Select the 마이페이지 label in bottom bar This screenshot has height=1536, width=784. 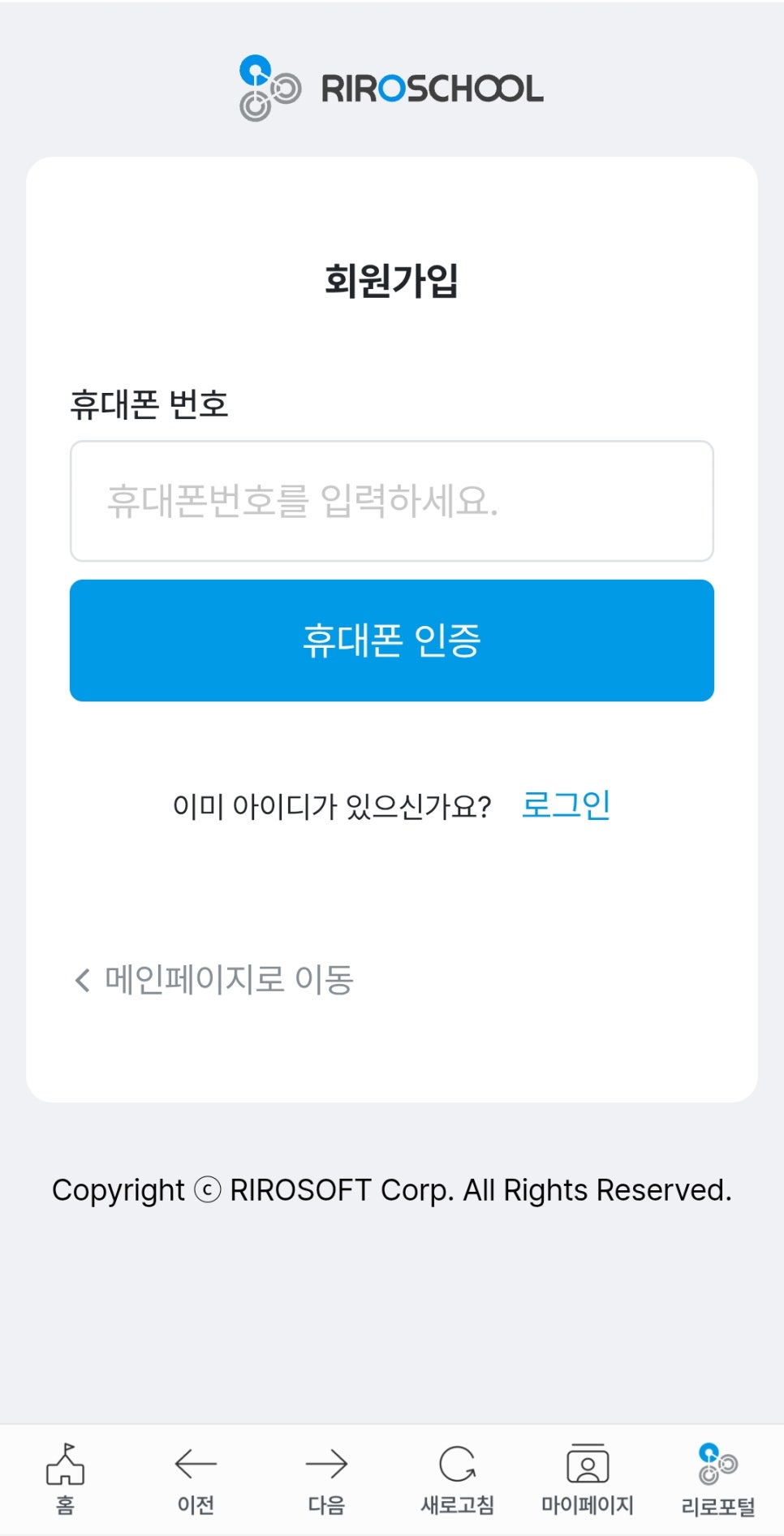[x=588, y=1506]
